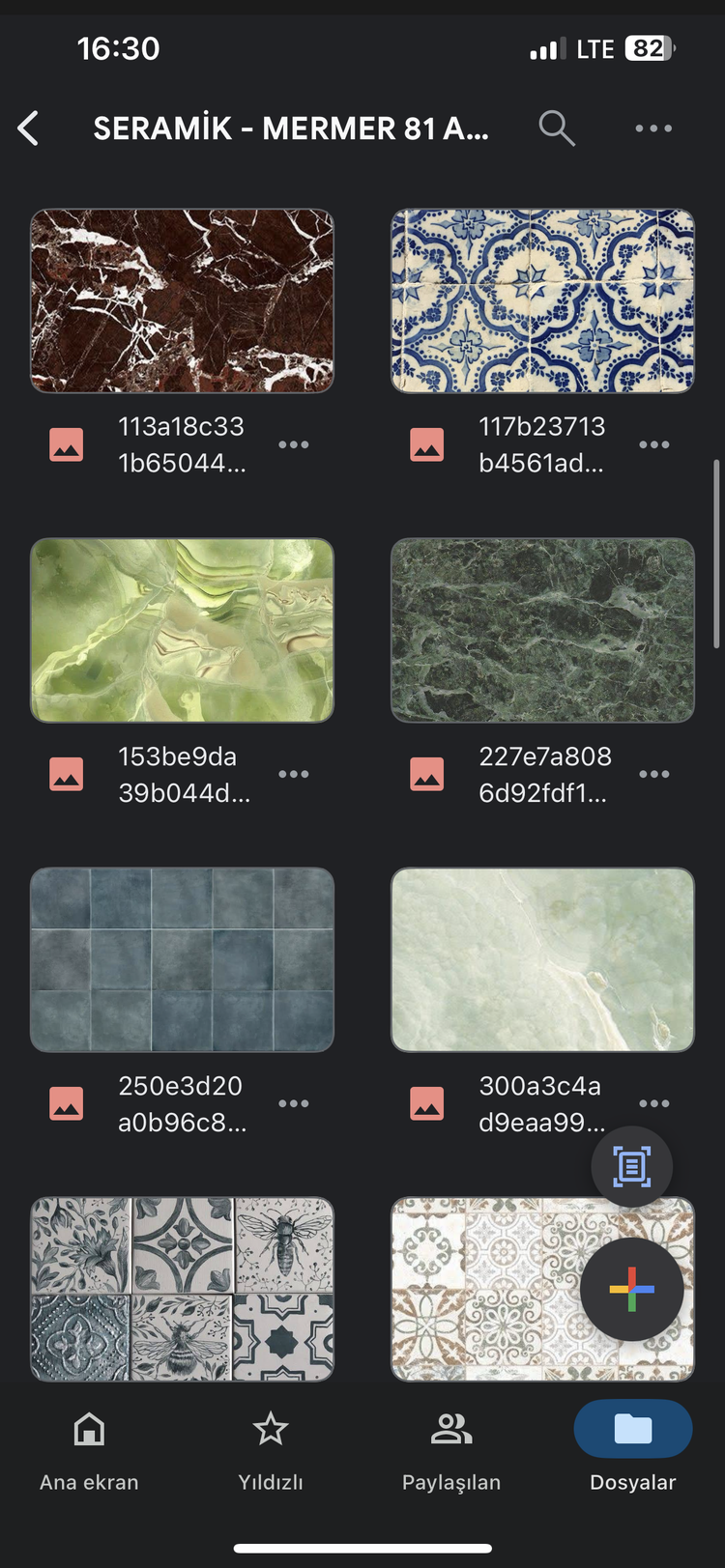Open more options for file 153be9da
The width and height of the screenshot is (725, 1568).
tap(294, 774)
